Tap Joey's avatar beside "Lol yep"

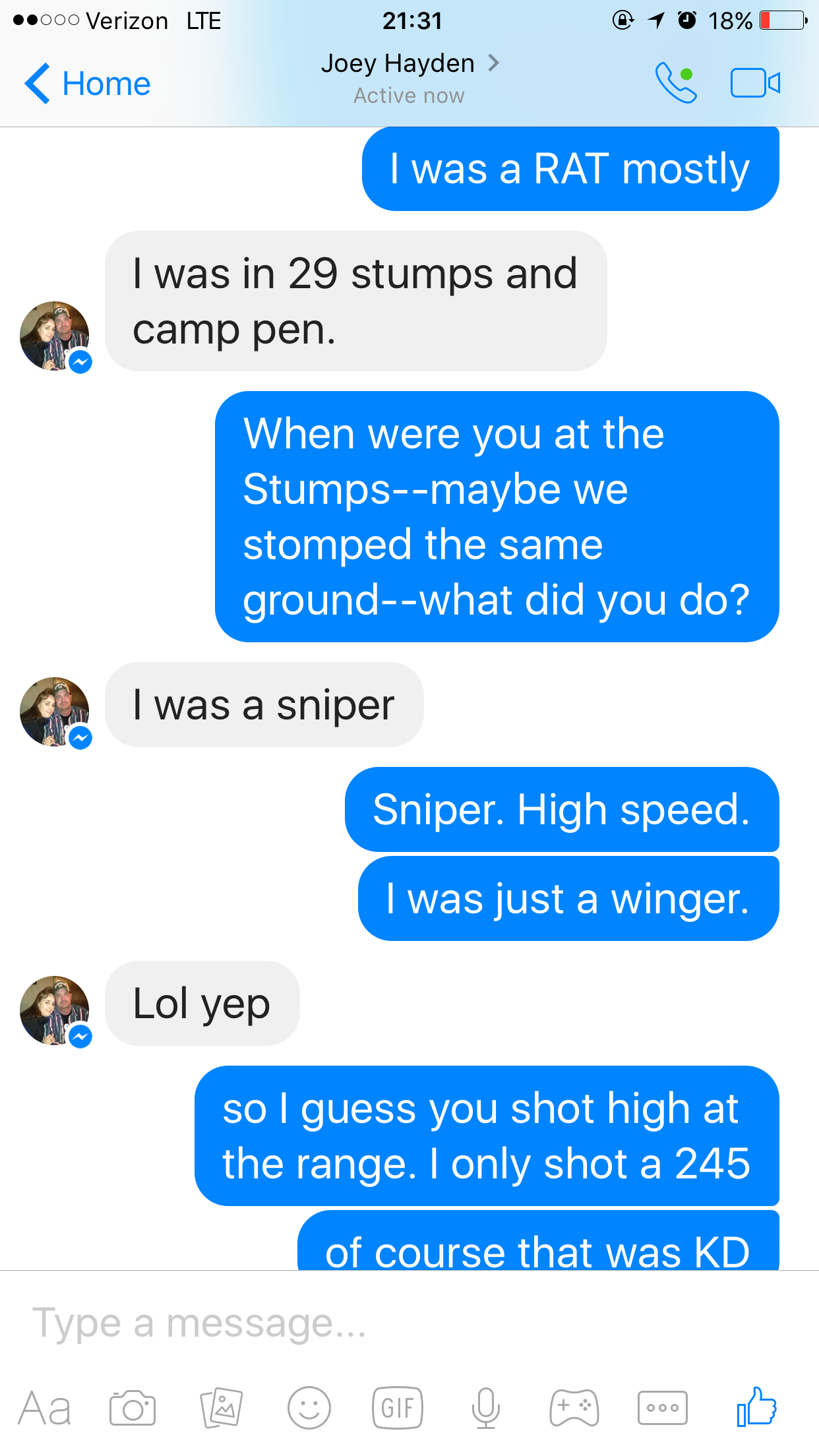point(55,1010)
